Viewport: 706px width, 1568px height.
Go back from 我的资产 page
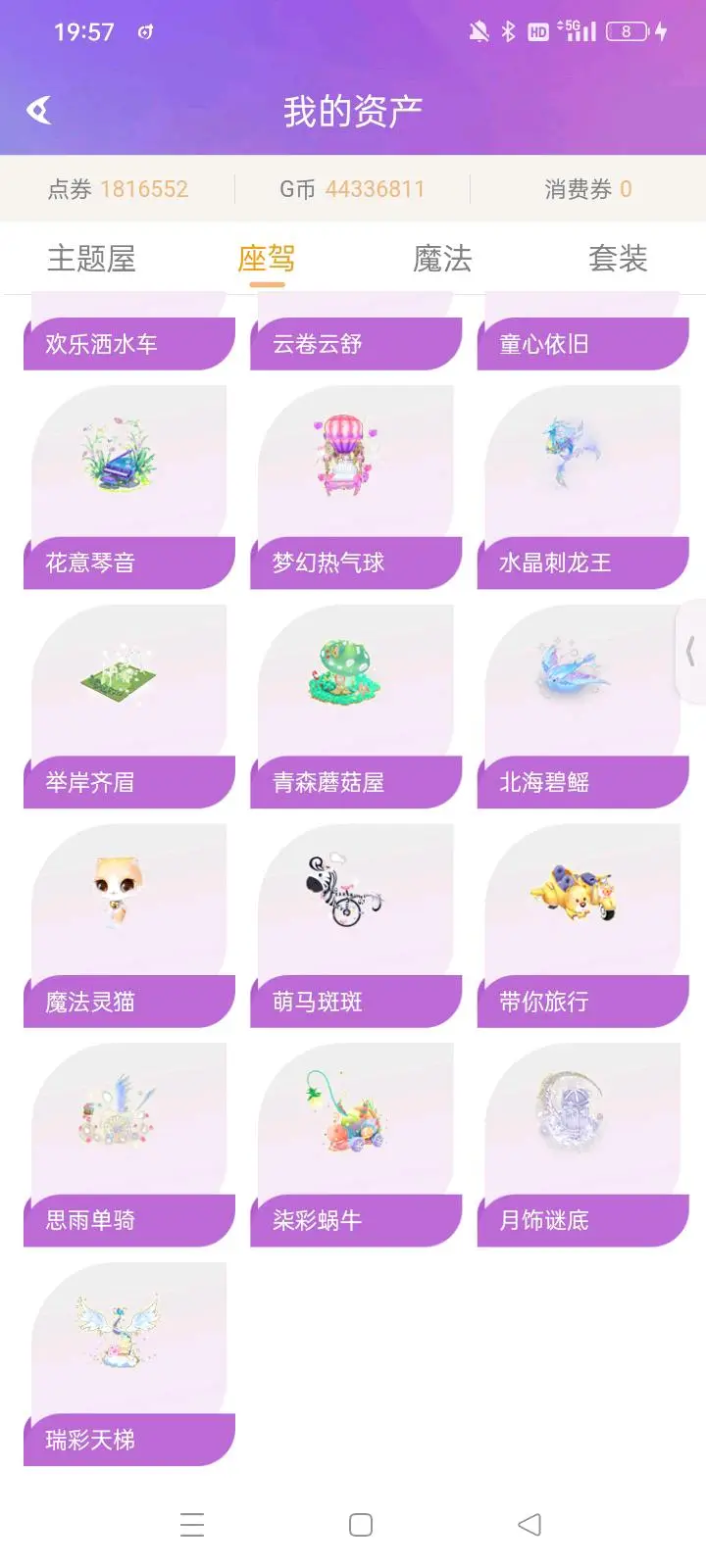pos(39,110)
